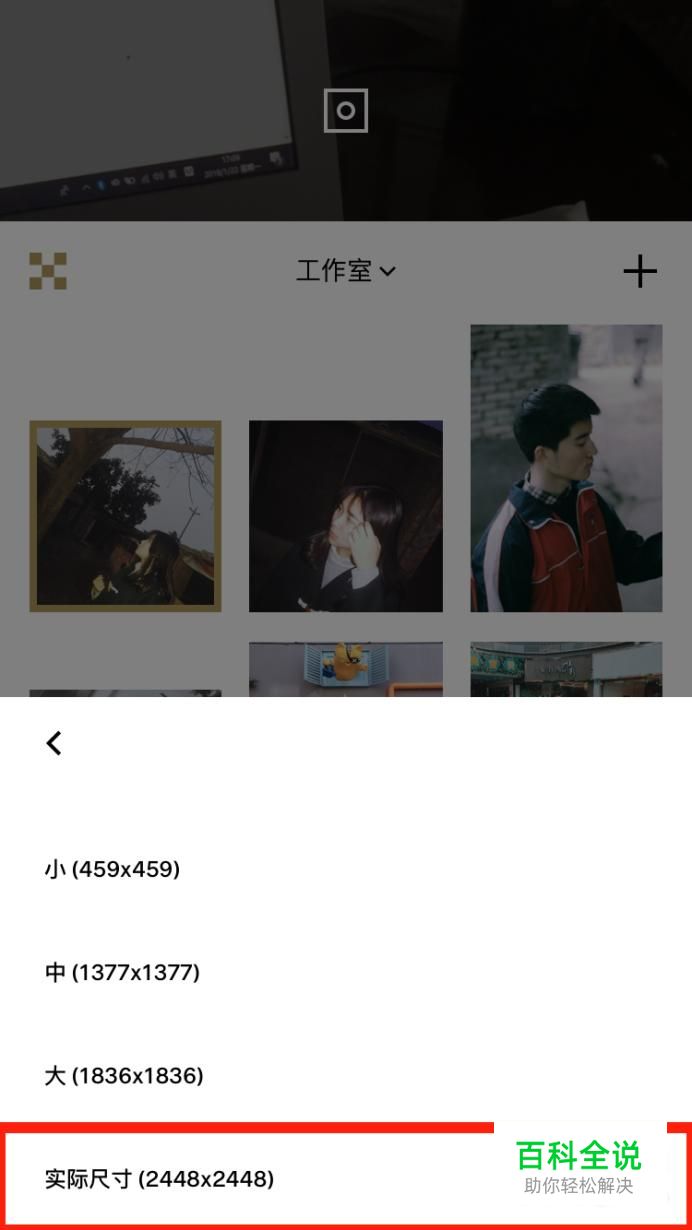
Task: Open the checkered grid layout icon
Action: coord(48,271)
